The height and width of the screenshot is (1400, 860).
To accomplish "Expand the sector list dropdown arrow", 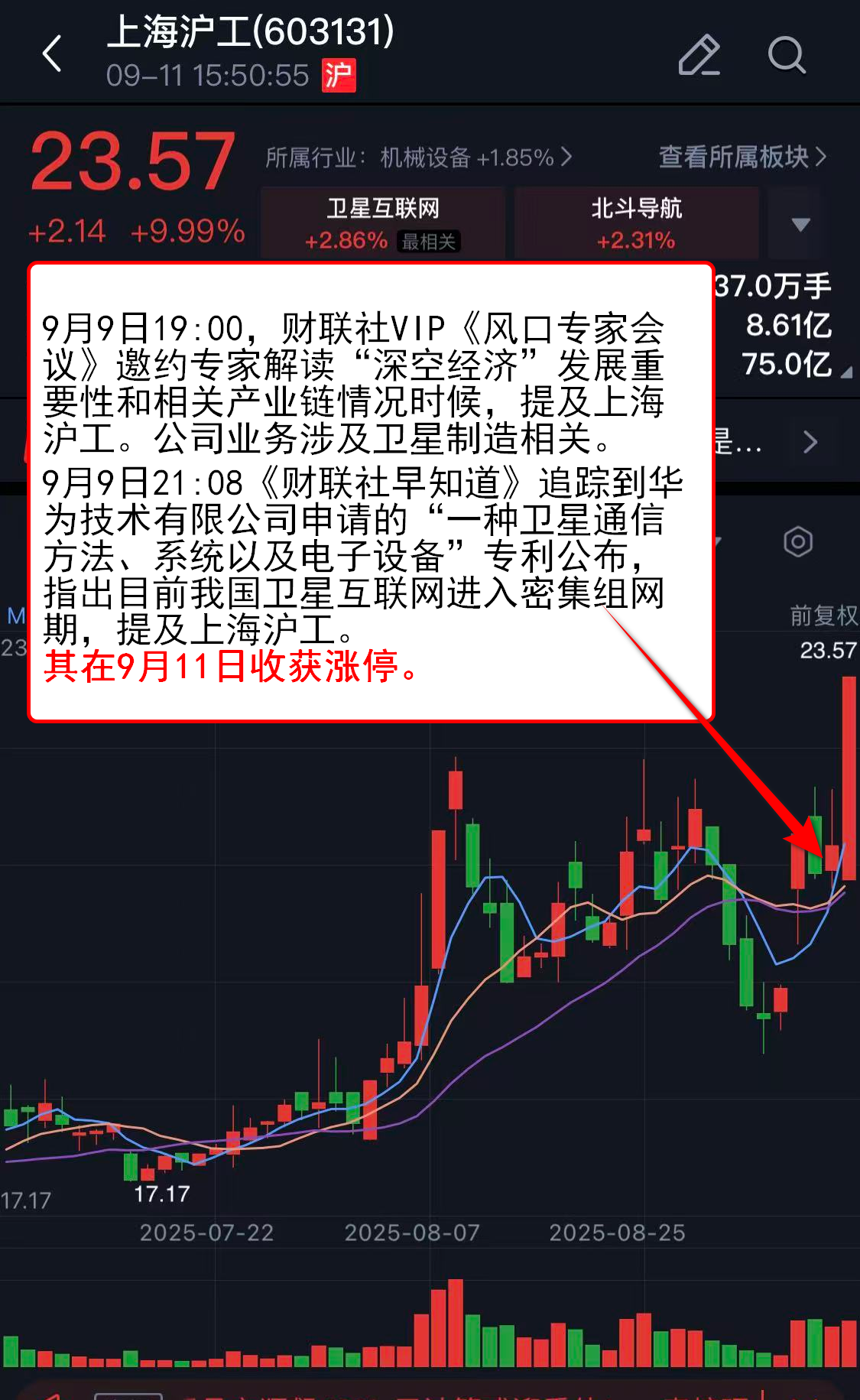I will pos(800,224).
